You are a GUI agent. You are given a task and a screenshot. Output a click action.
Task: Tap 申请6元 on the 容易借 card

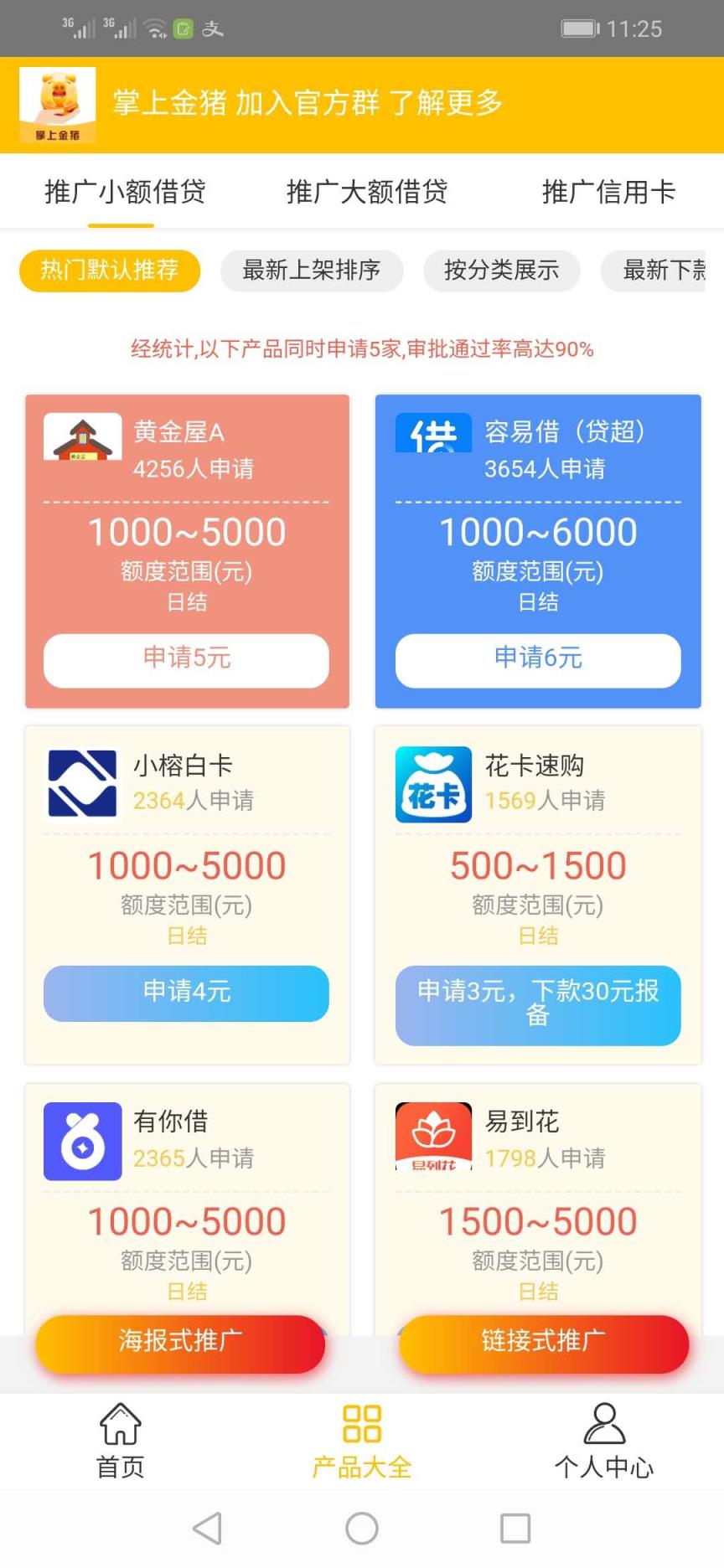(536, 660)
